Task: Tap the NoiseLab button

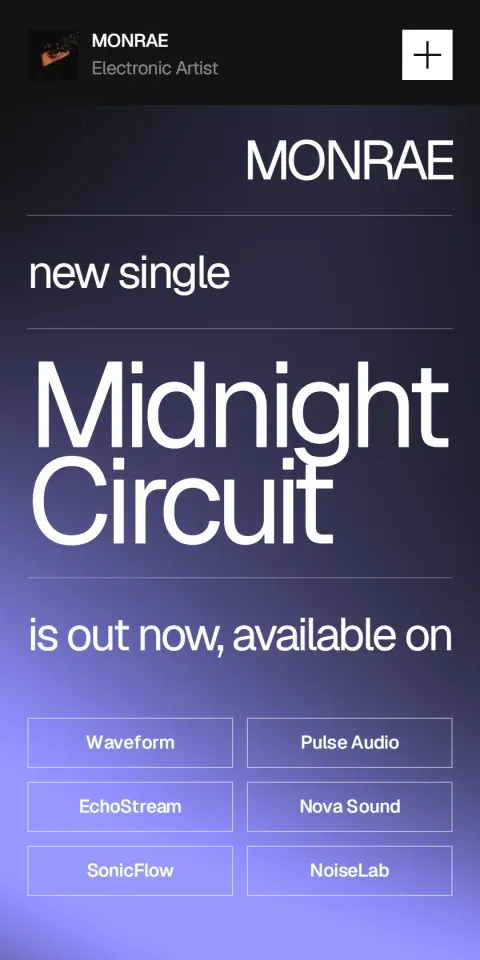Action: (x=350, y=871)
